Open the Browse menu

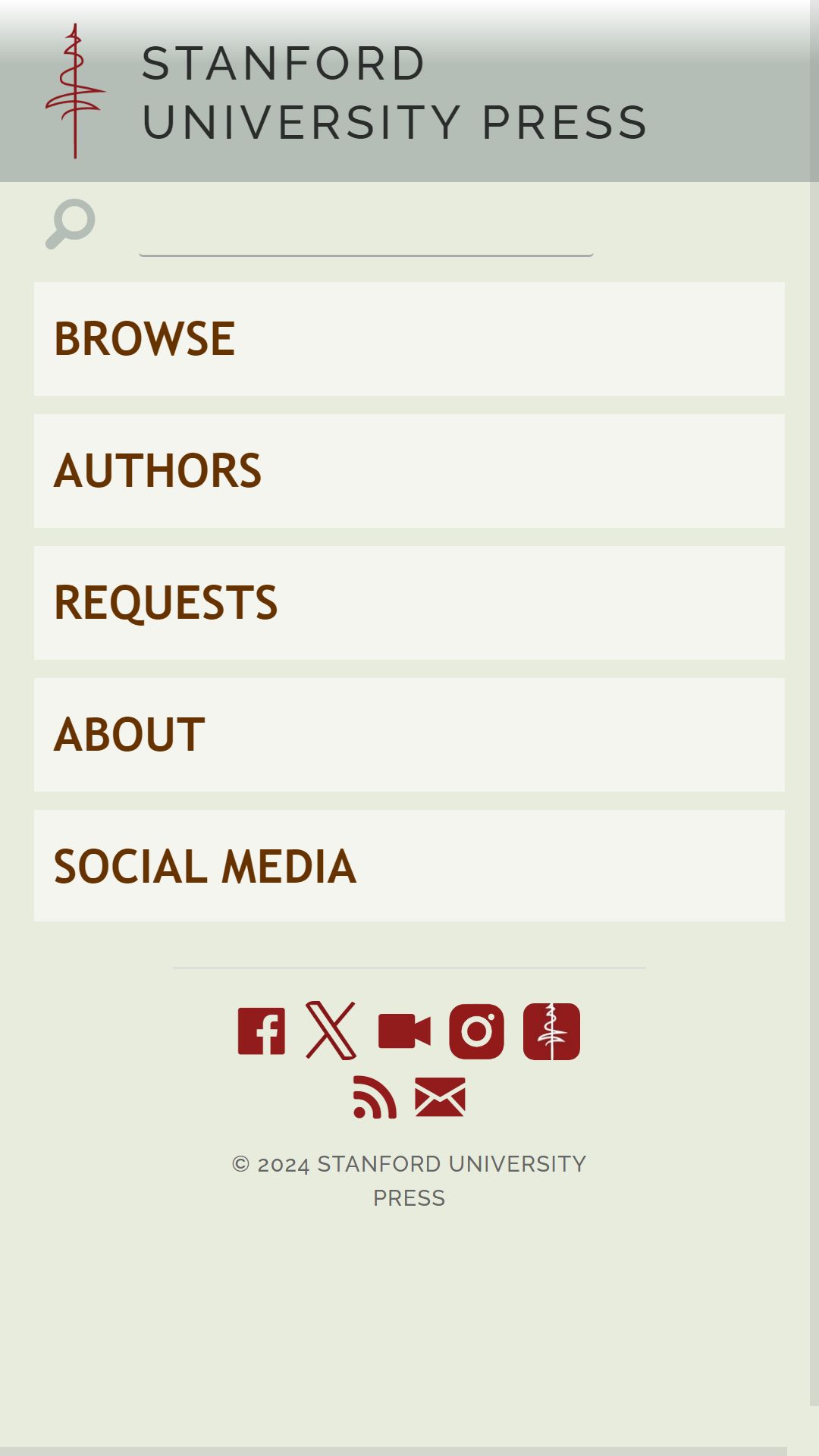409,339
